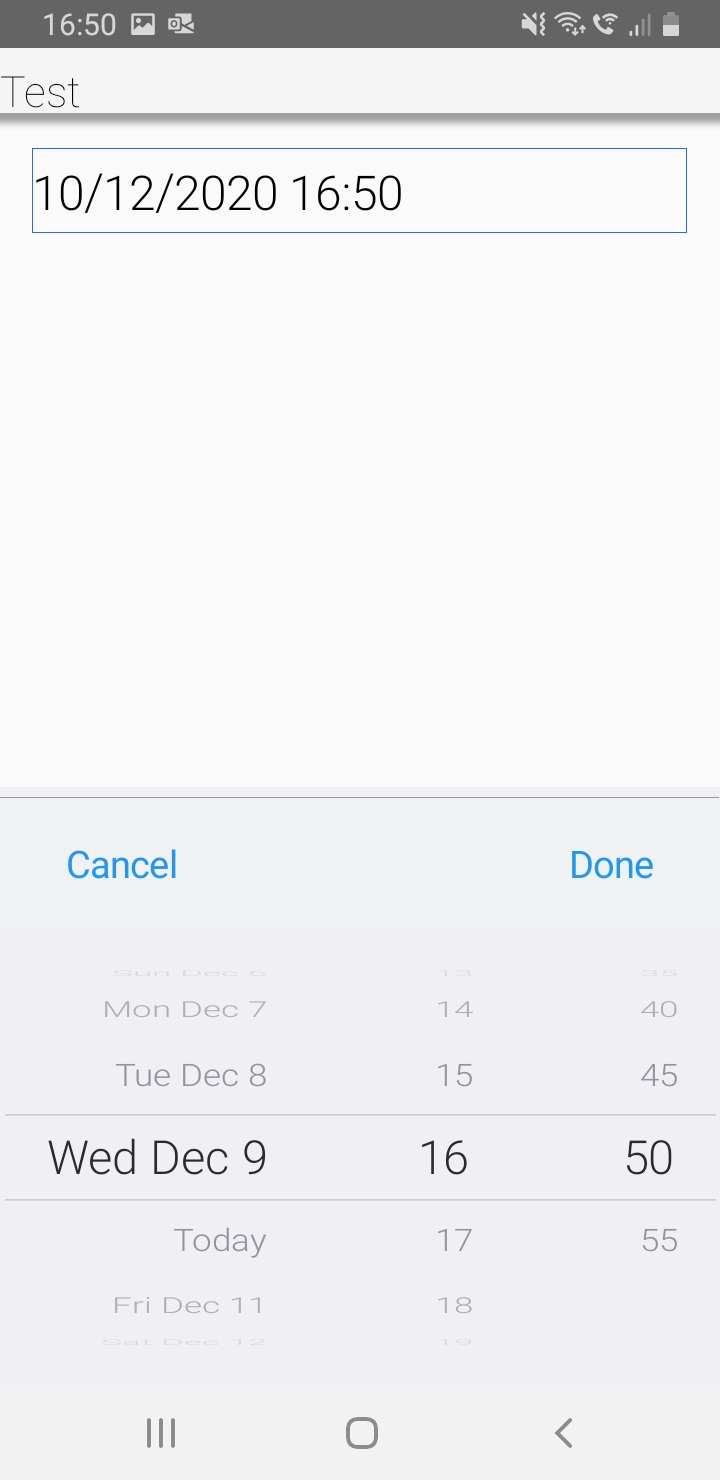Set minutes to 40

click(x=659, y=1009)
